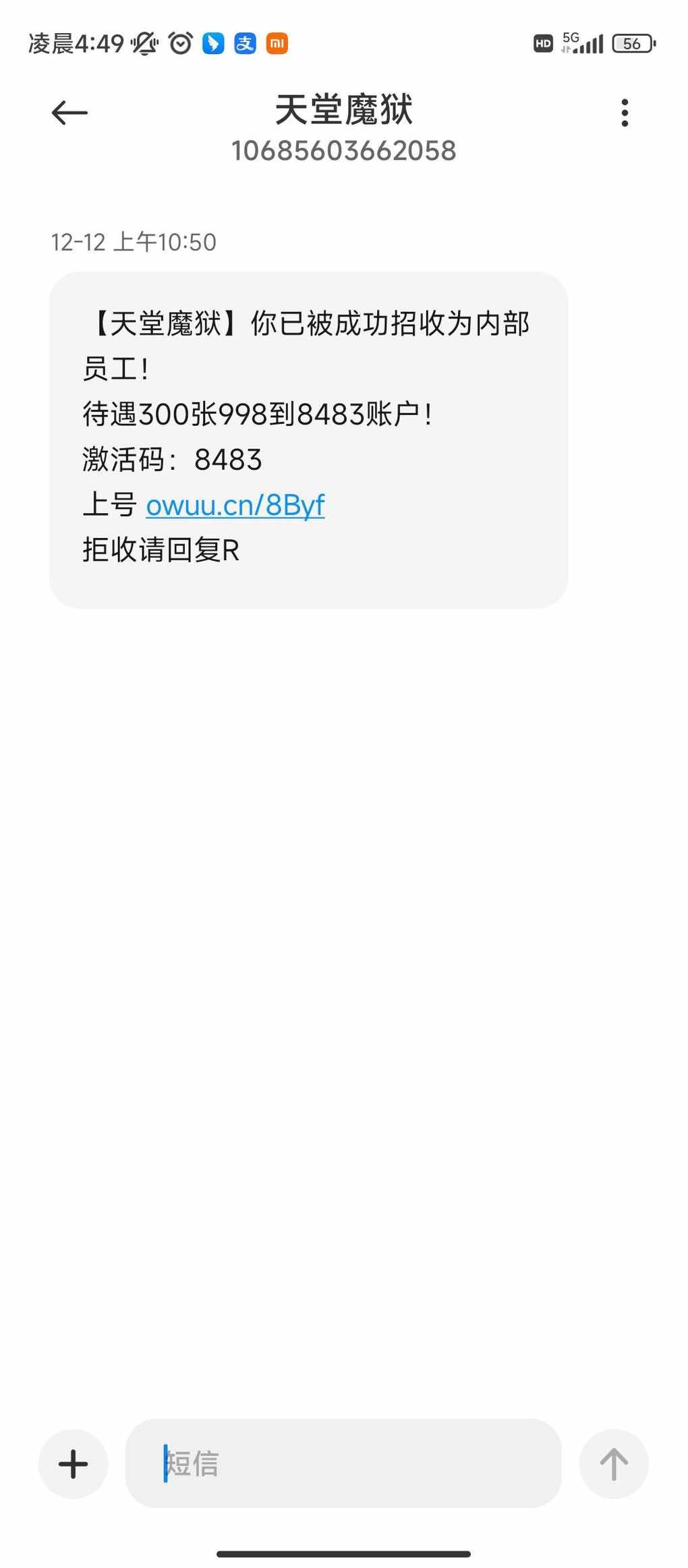Open the owuu.cn/8Byf link
Image resolution: width=688 pixels, height=1568 pixels.
(x=235, y=505)
